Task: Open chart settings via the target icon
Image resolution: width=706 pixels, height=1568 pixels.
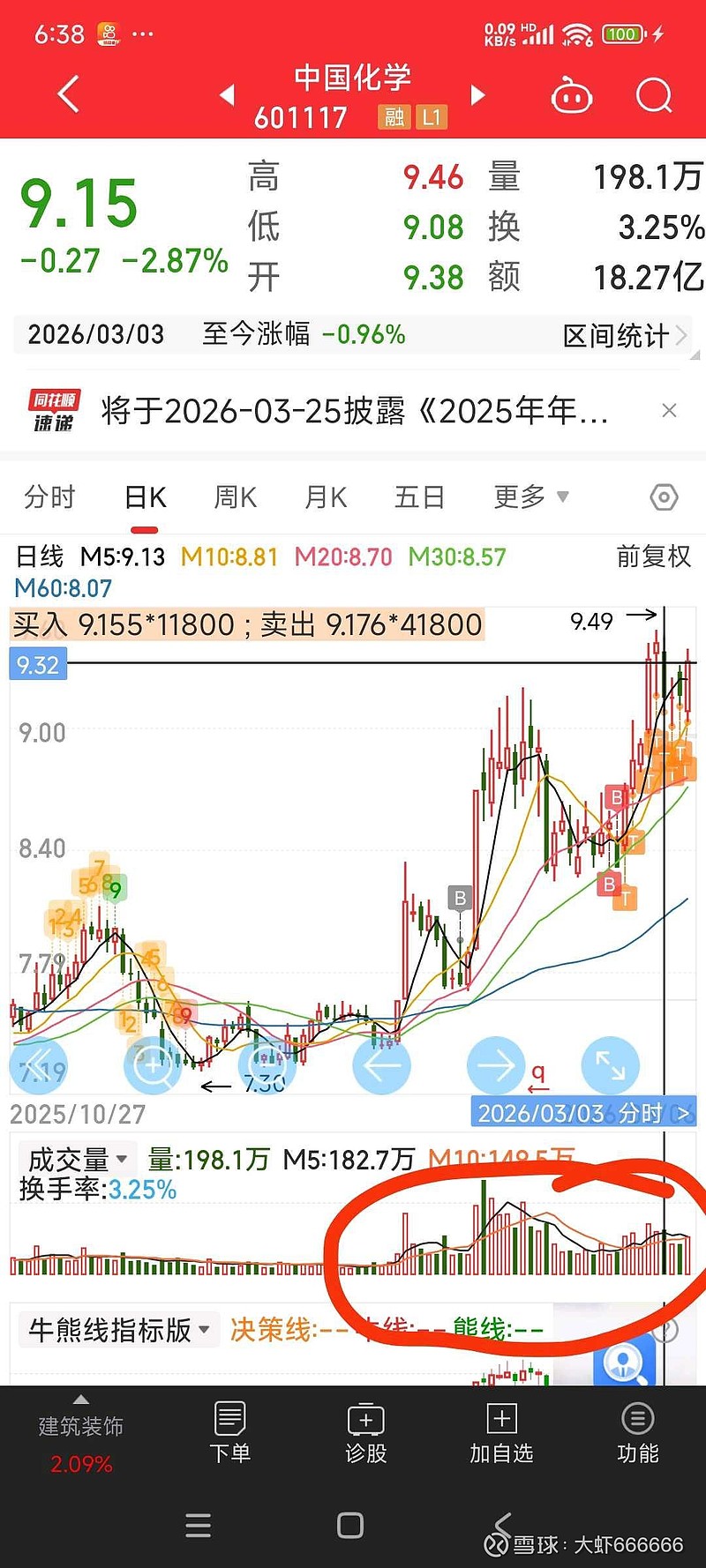Action: pos(663,497)
